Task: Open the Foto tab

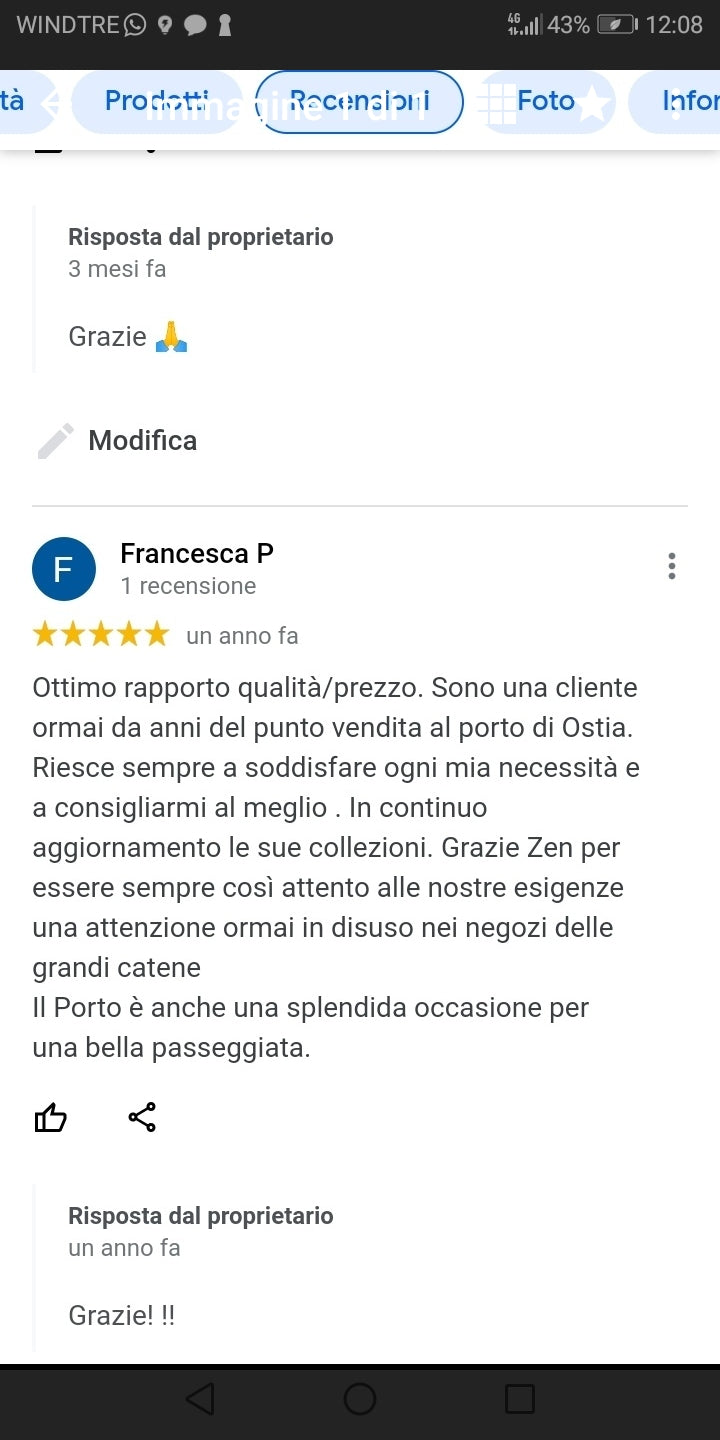Action: point(545,101)
